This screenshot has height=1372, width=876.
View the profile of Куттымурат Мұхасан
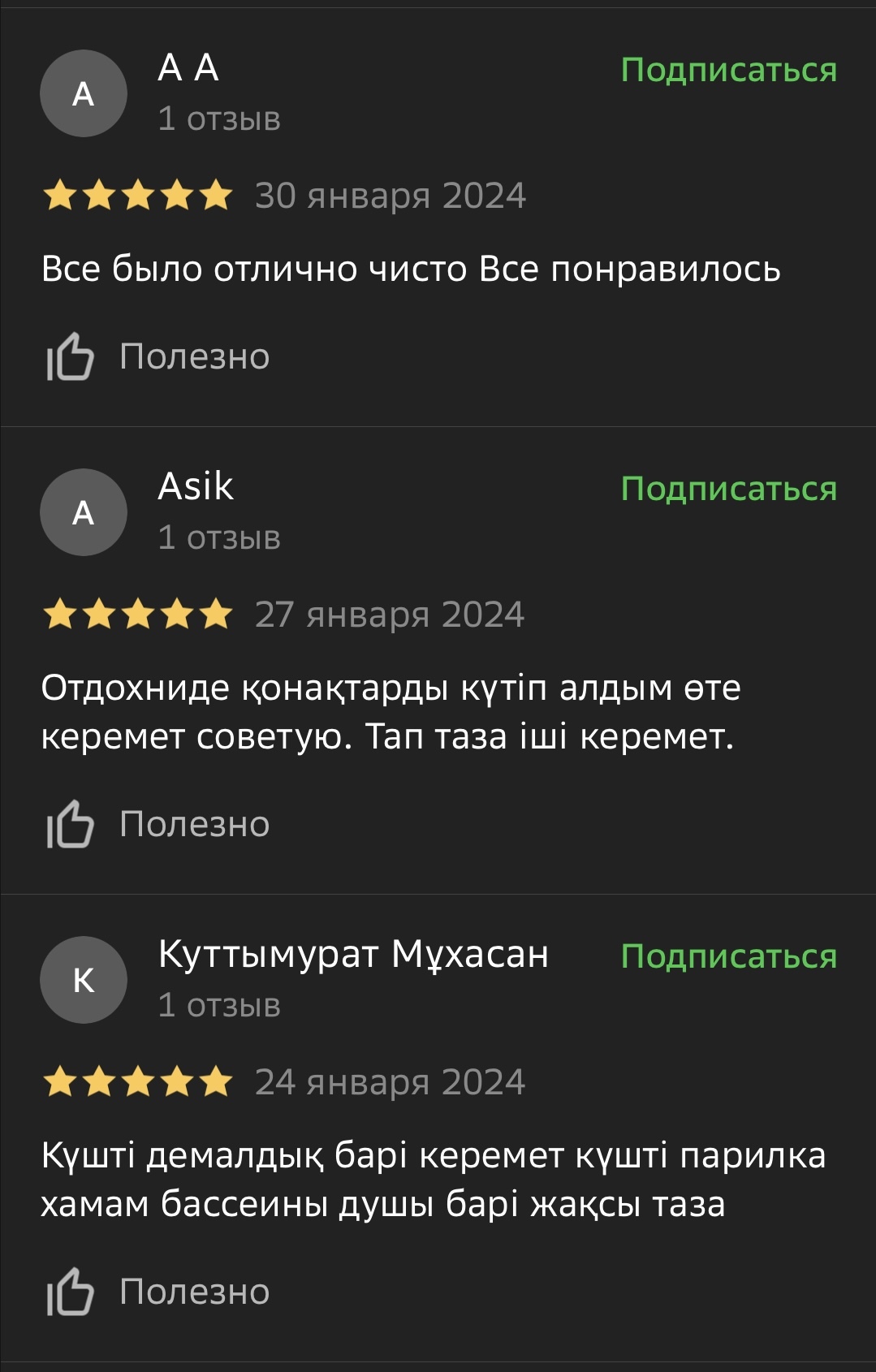pos(84,981)
